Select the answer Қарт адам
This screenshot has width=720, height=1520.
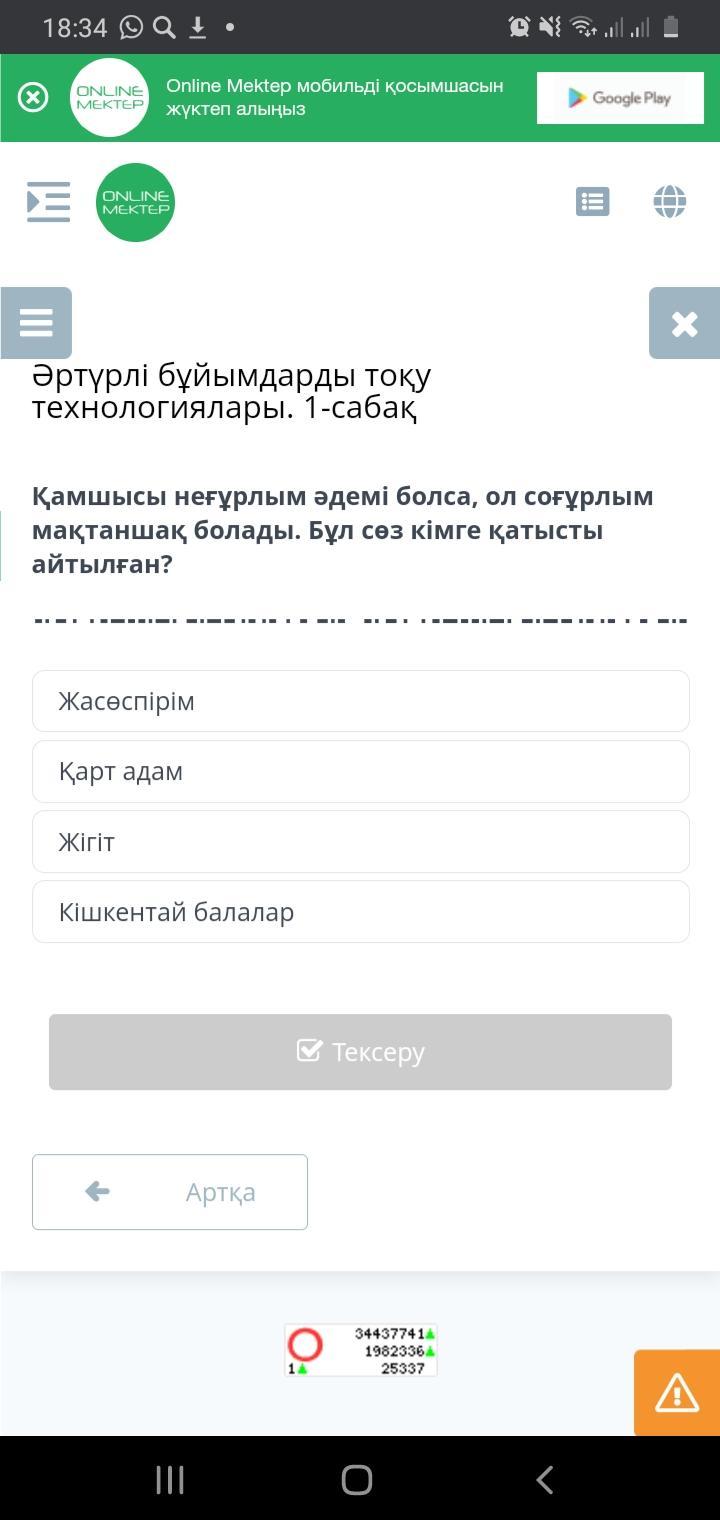[361, 771]
